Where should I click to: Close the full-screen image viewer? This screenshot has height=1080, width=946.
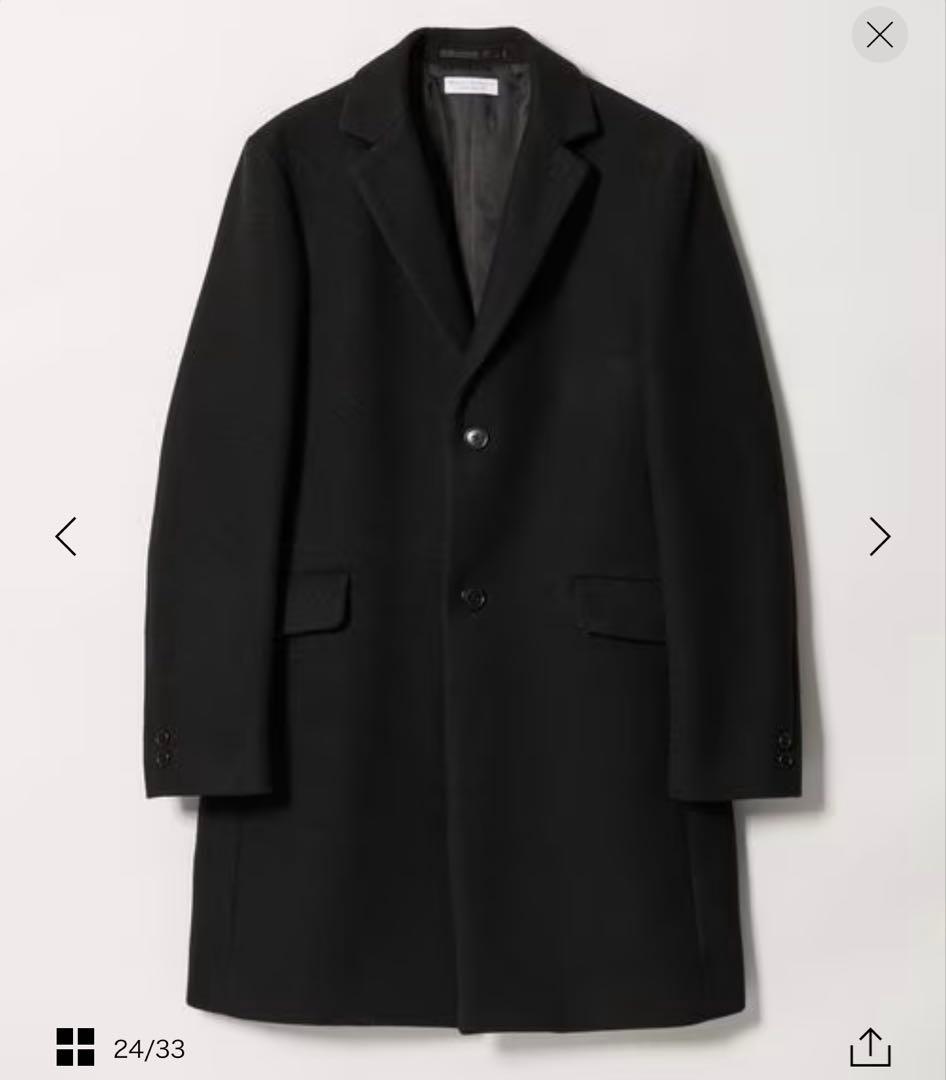pyautogui.click(x=879, y=36)
